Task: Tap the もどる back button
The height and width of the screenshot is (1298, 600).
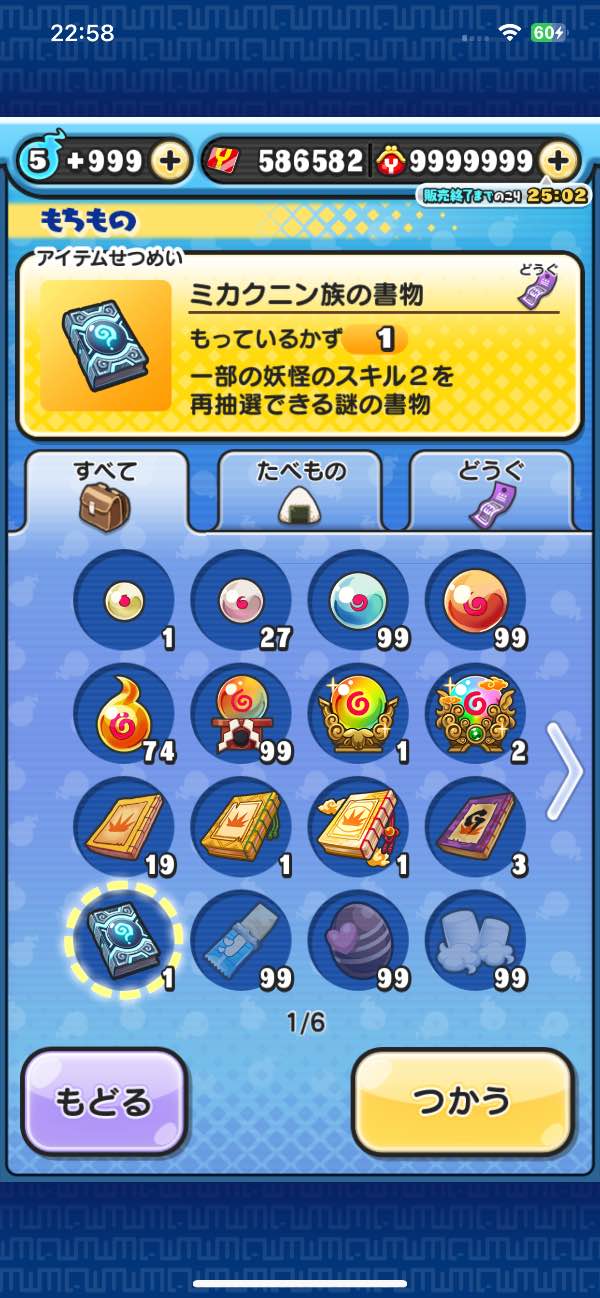Action: [104, 1101]
